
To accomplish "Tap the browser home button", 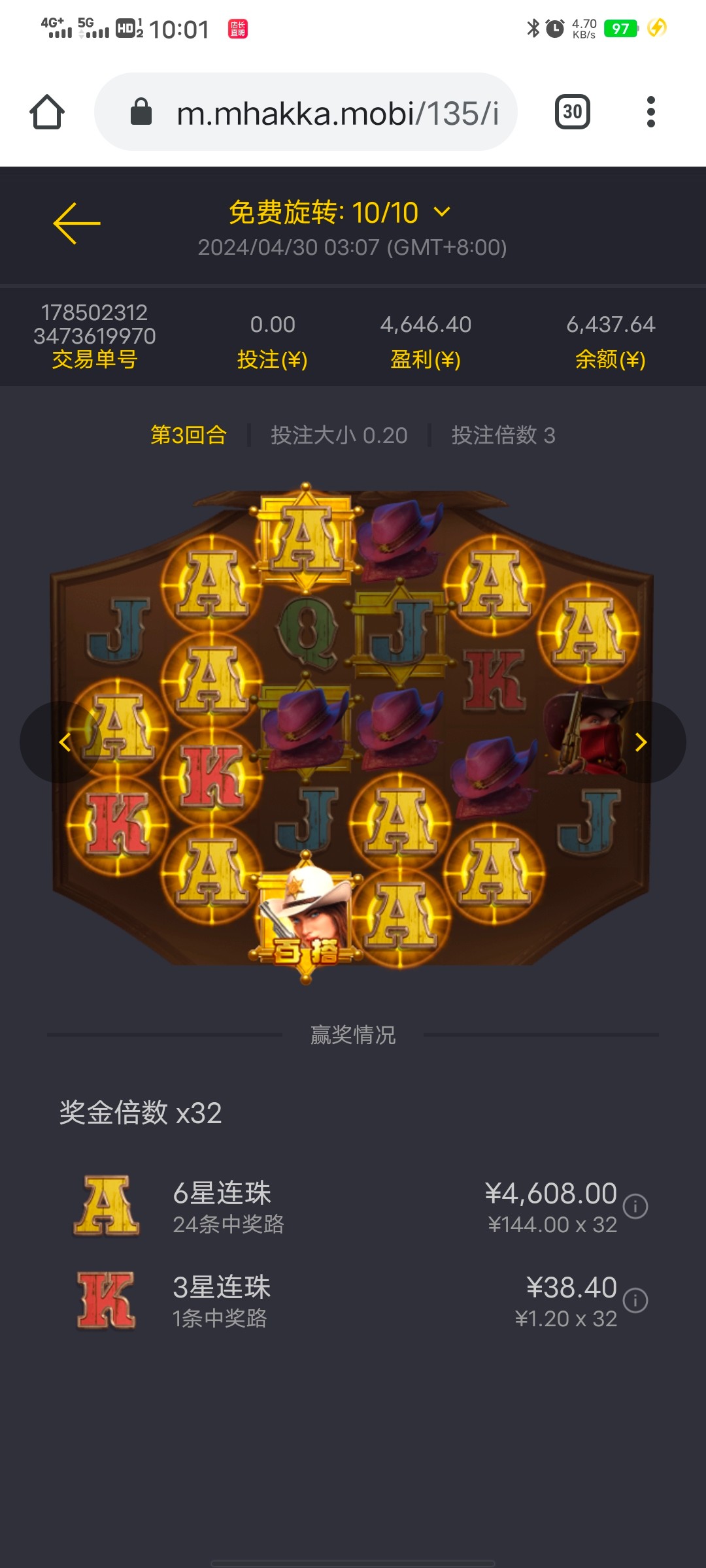I will coord(47,112).
